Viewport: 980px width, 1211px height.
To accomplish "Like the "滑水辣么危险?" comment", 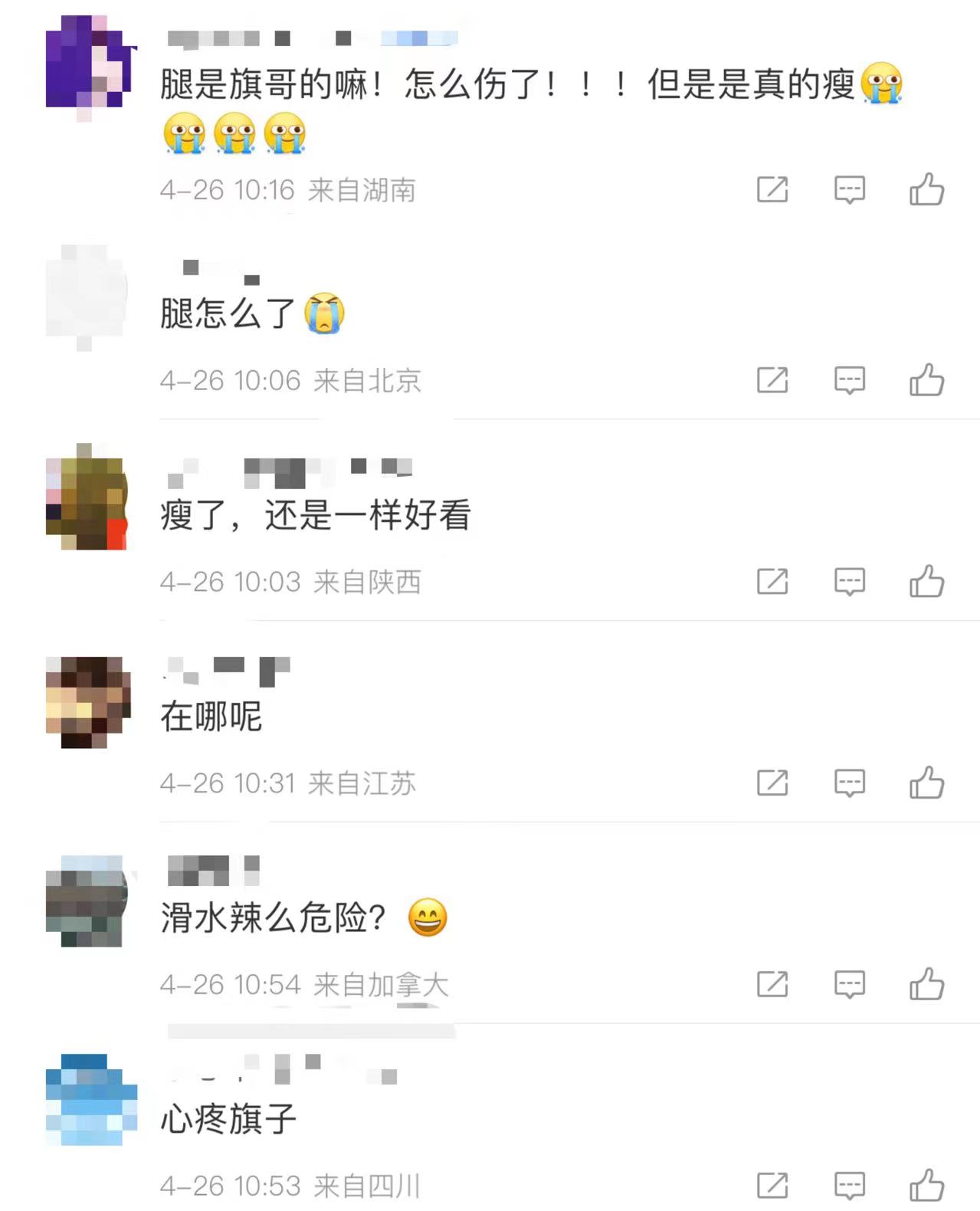I will pos(926,984).
